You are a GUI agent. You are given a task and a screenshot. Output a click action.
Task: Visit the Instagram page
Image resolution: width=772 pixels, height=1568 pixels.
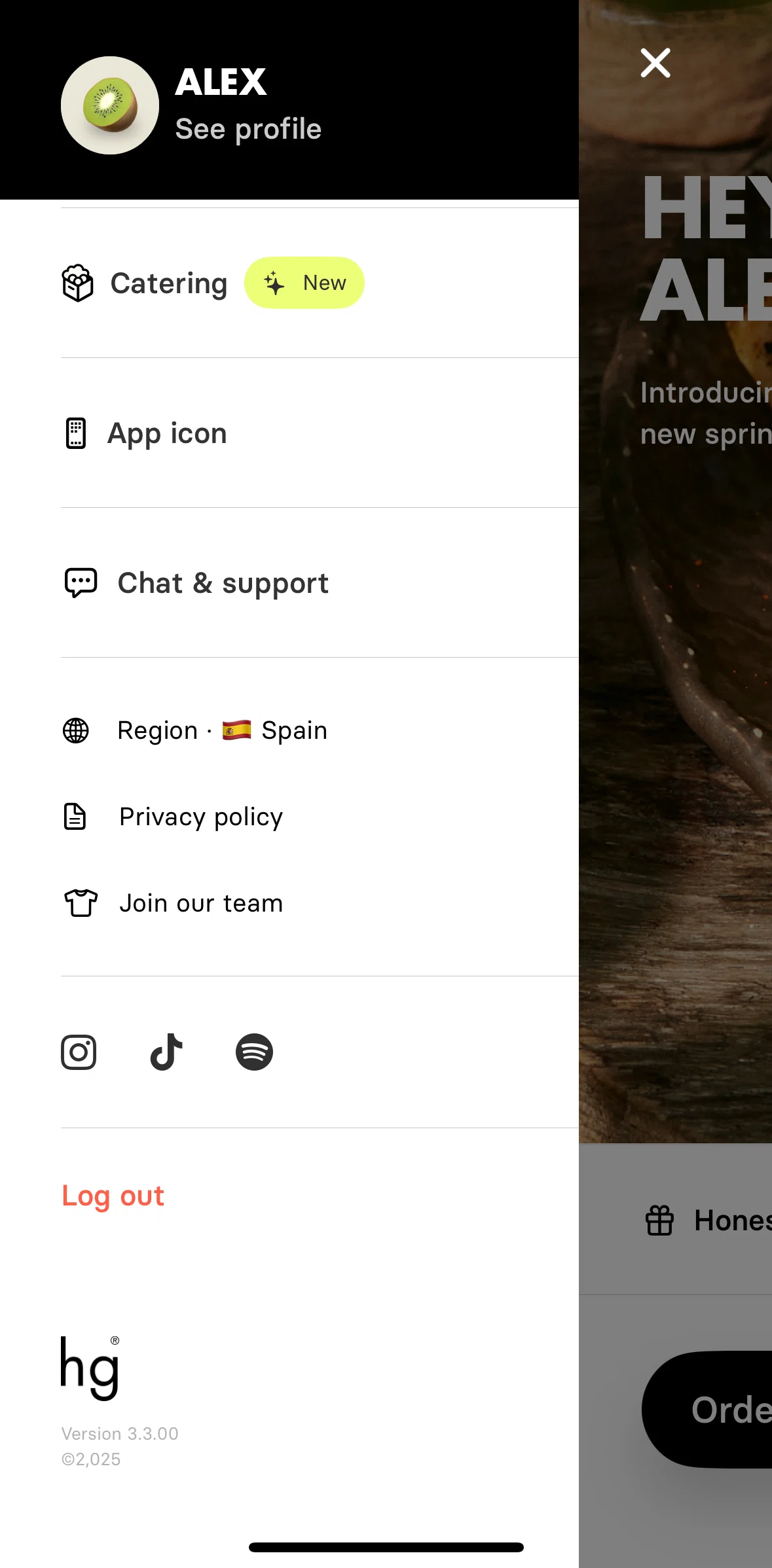click(79, 1052)
